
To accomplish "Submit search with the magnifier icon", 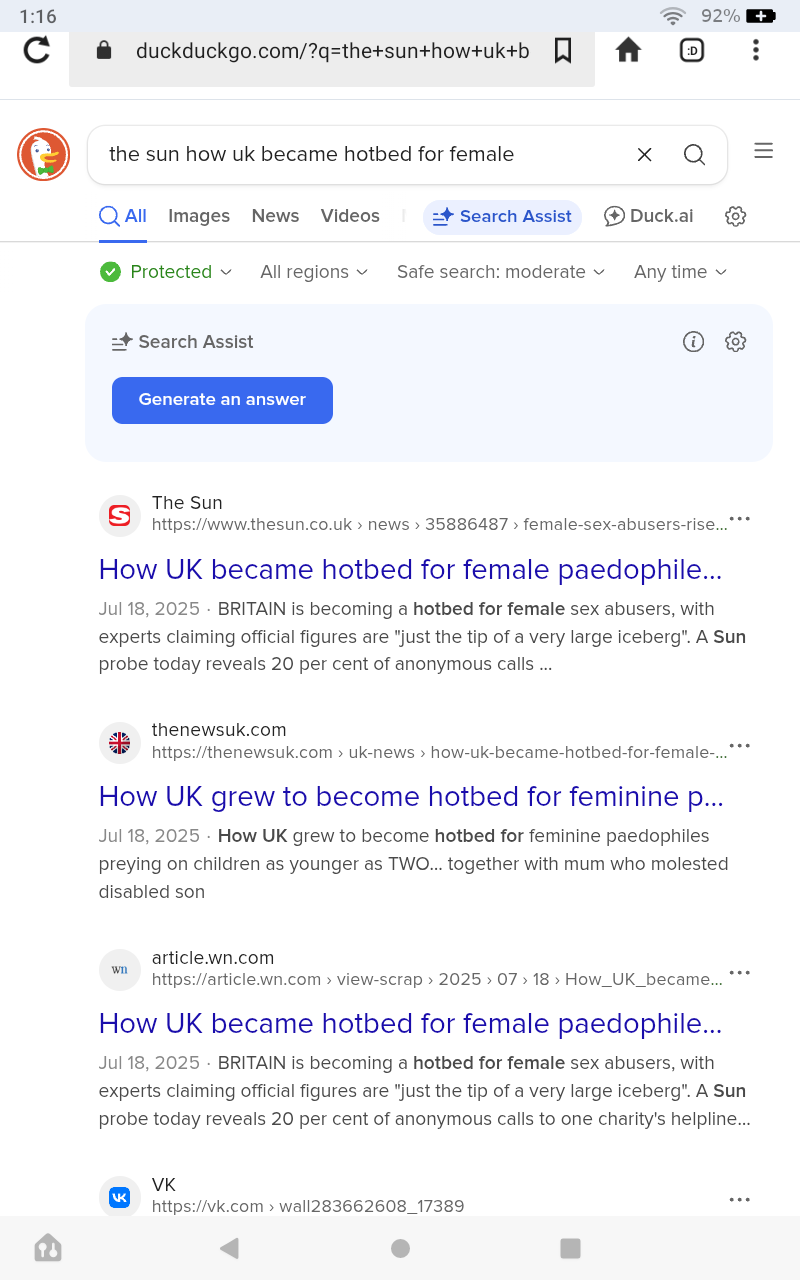I will point(694,154).
